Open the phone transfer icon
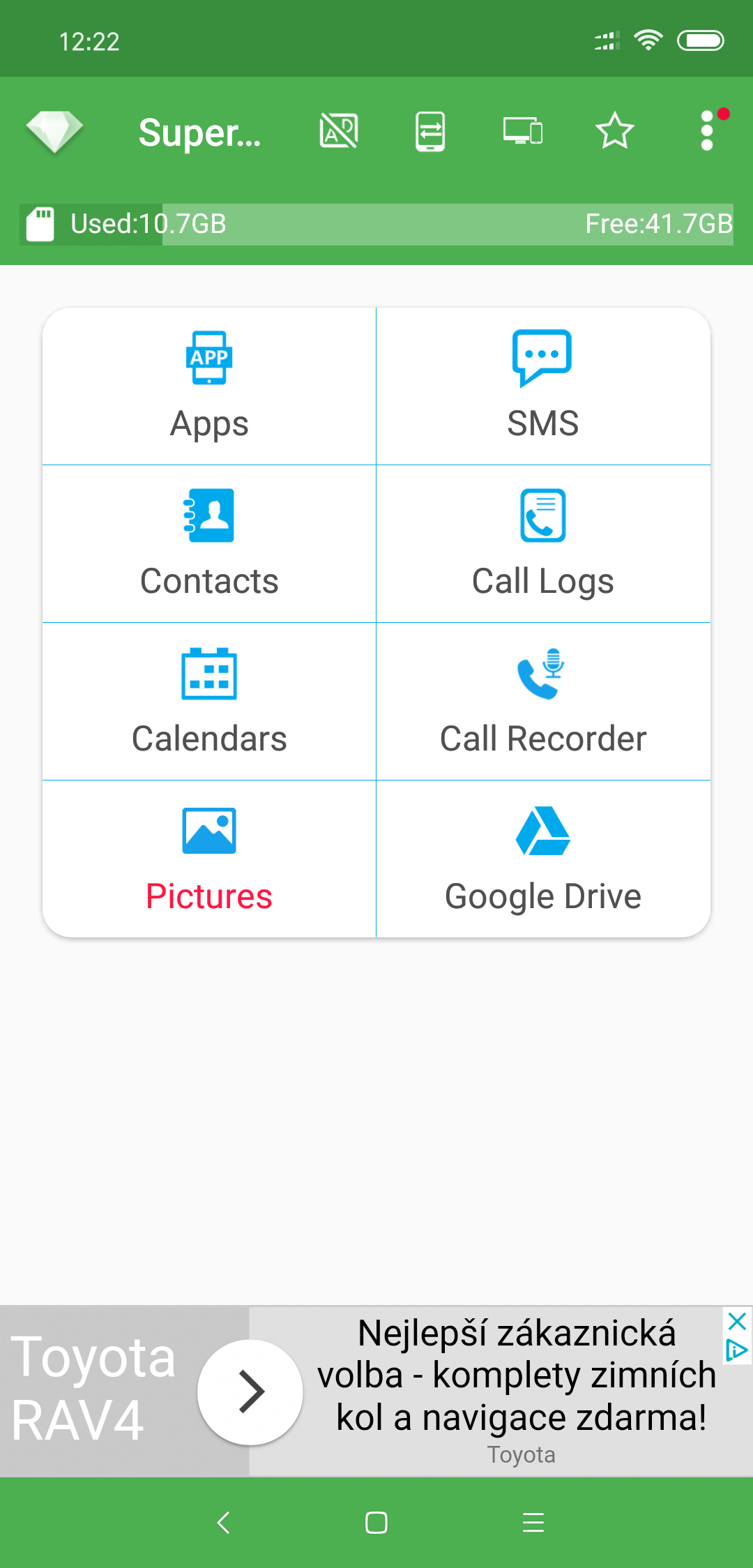Viewport: 753px width, 1568px height. click(430, 131)
